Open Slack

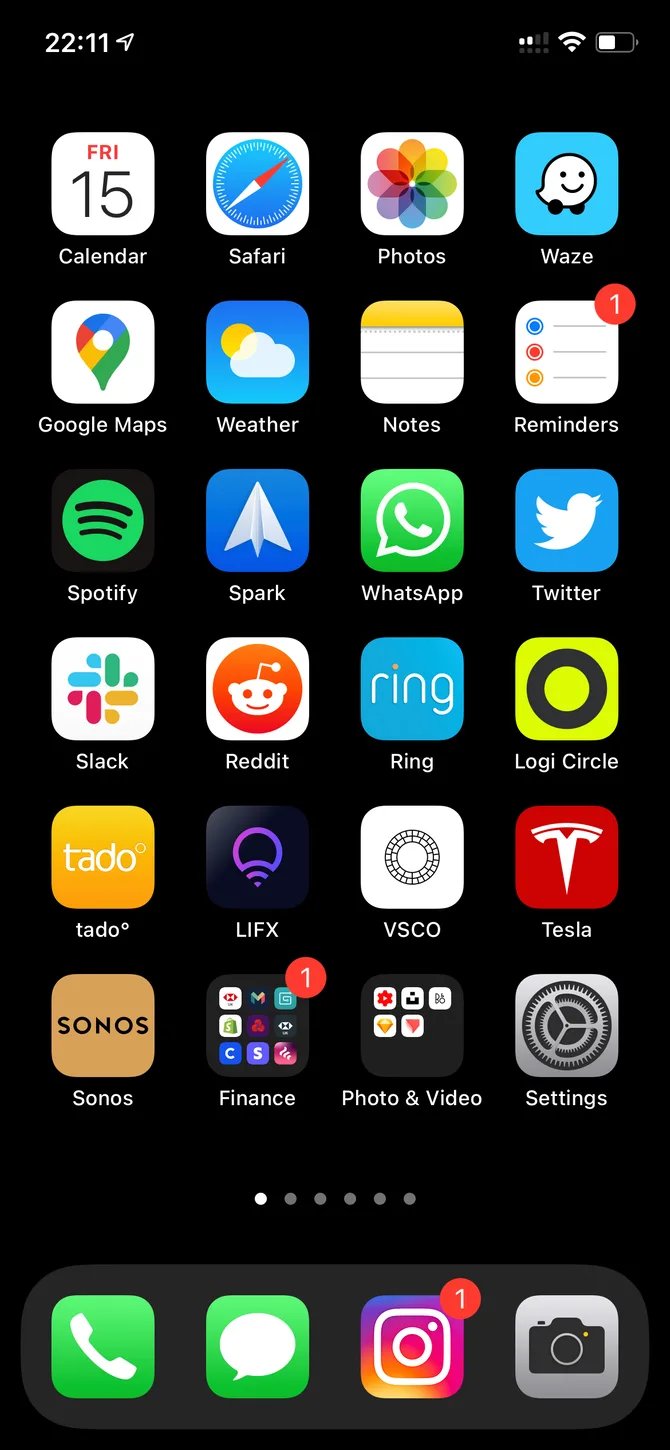coord(103,689)
